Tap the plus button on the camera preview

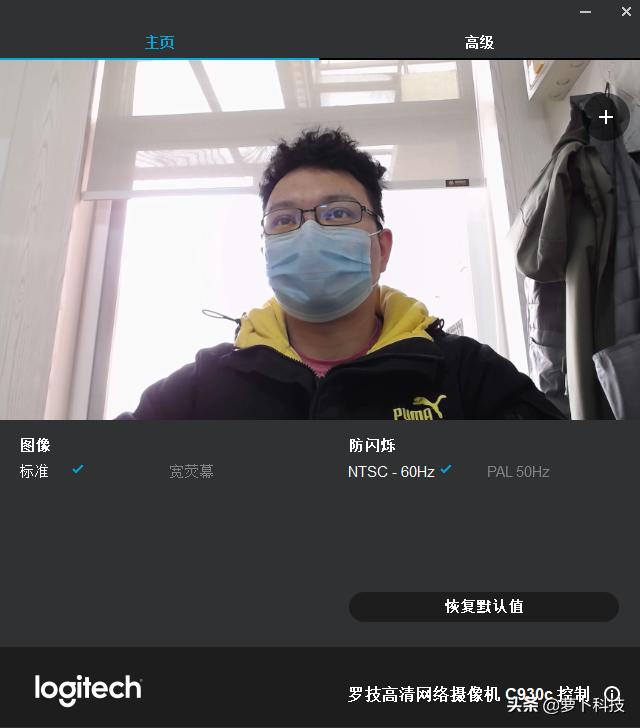point(605,117)
